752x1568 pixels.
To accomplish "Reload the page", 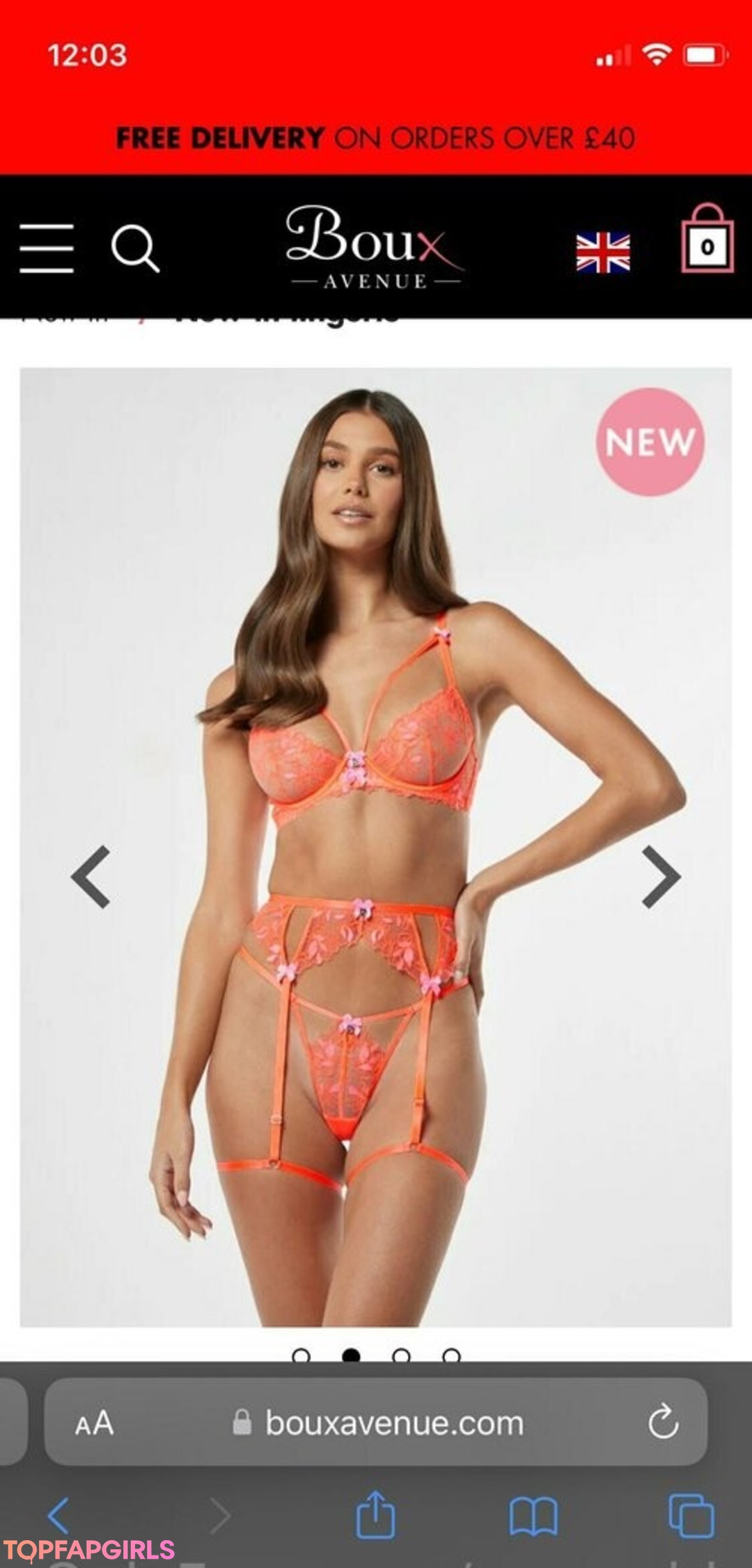I will coord(663,1422).
